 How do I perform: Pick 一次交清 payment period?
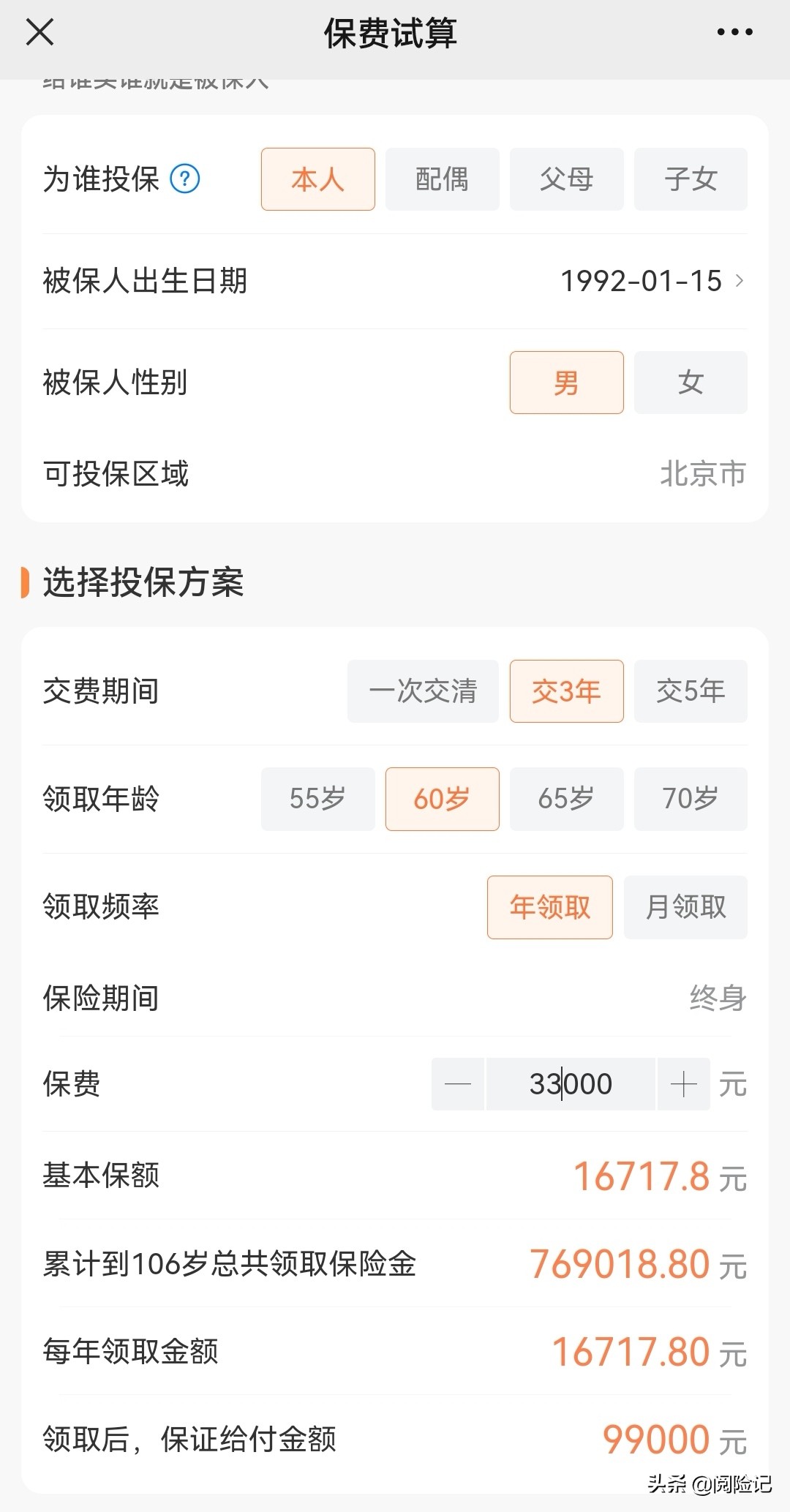click(423, 691)
